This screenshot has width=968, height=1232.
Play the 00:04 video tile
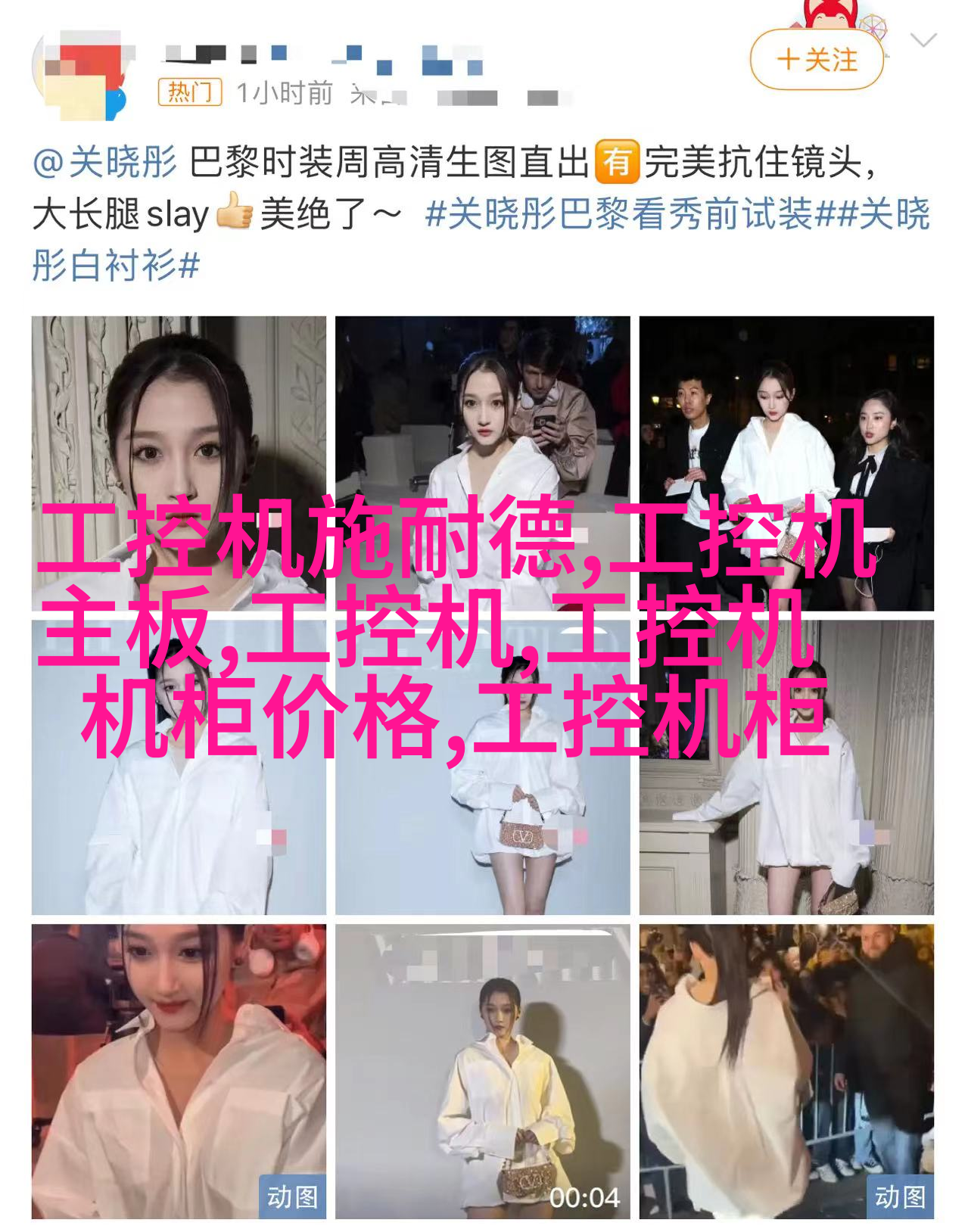[482, 1071]
